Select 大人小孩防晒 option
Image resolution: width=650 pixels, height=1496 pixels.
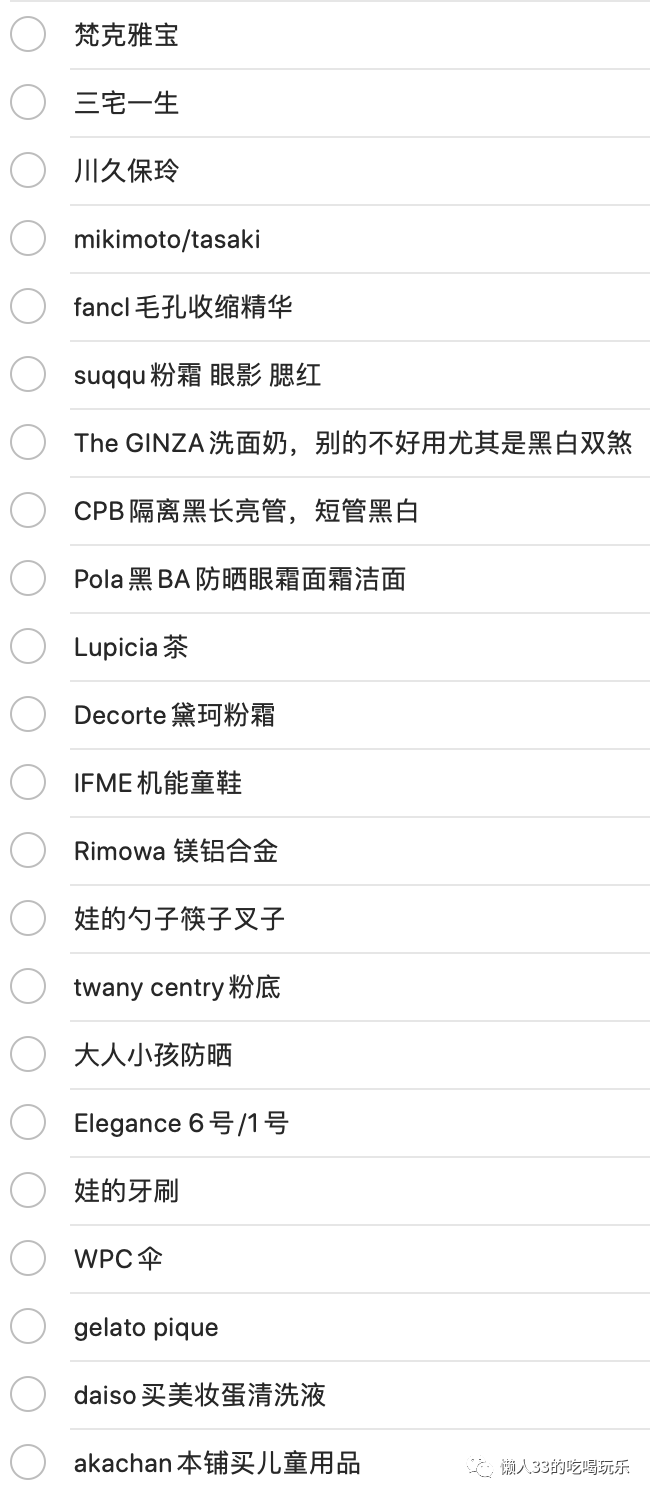(28, 1055)
